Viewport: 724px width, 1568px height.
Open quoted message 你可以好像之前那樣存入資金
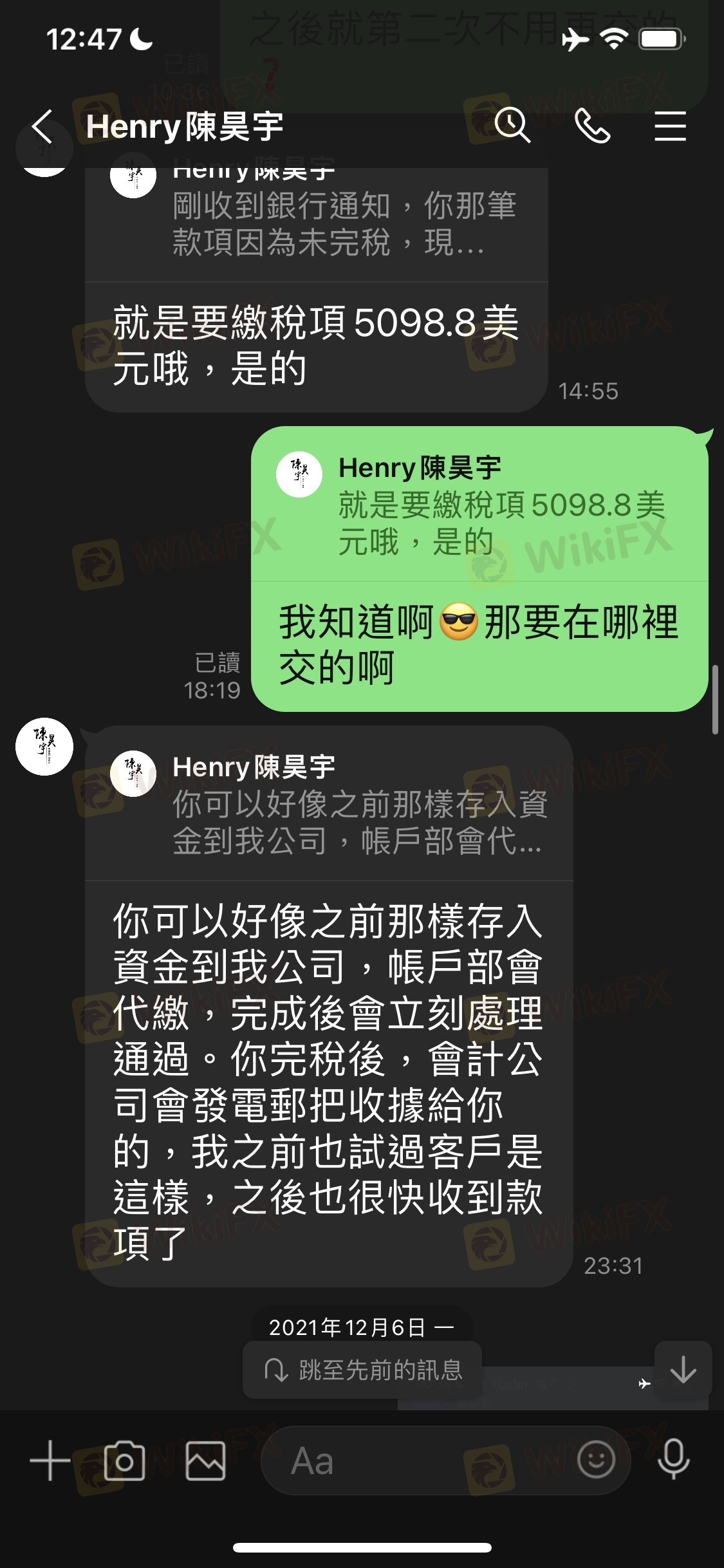(x=329, y=805)
